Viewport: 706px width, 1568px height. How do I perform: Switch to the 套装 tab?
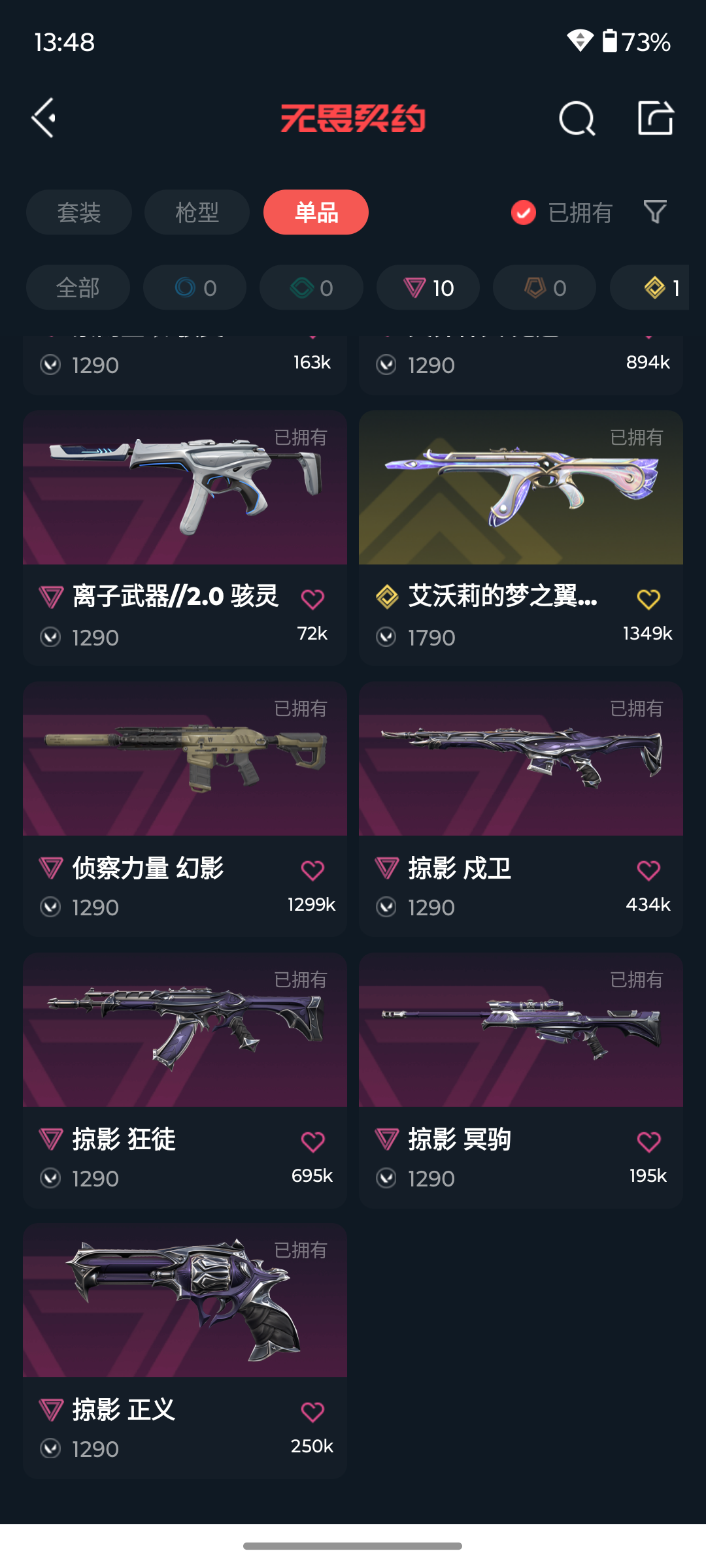[x=79, y=212]
